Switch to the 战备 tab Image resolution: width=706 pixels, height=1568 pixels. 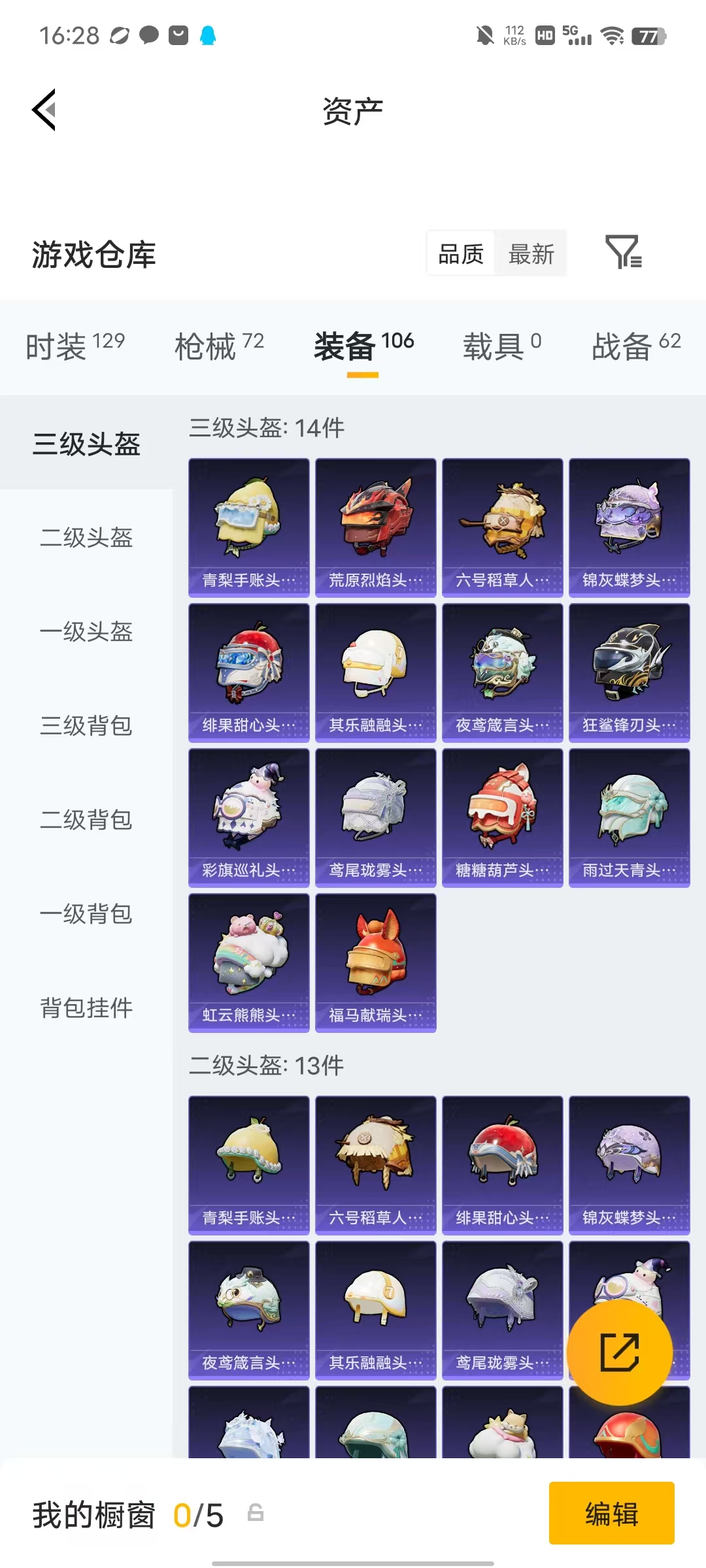(636, 345)
